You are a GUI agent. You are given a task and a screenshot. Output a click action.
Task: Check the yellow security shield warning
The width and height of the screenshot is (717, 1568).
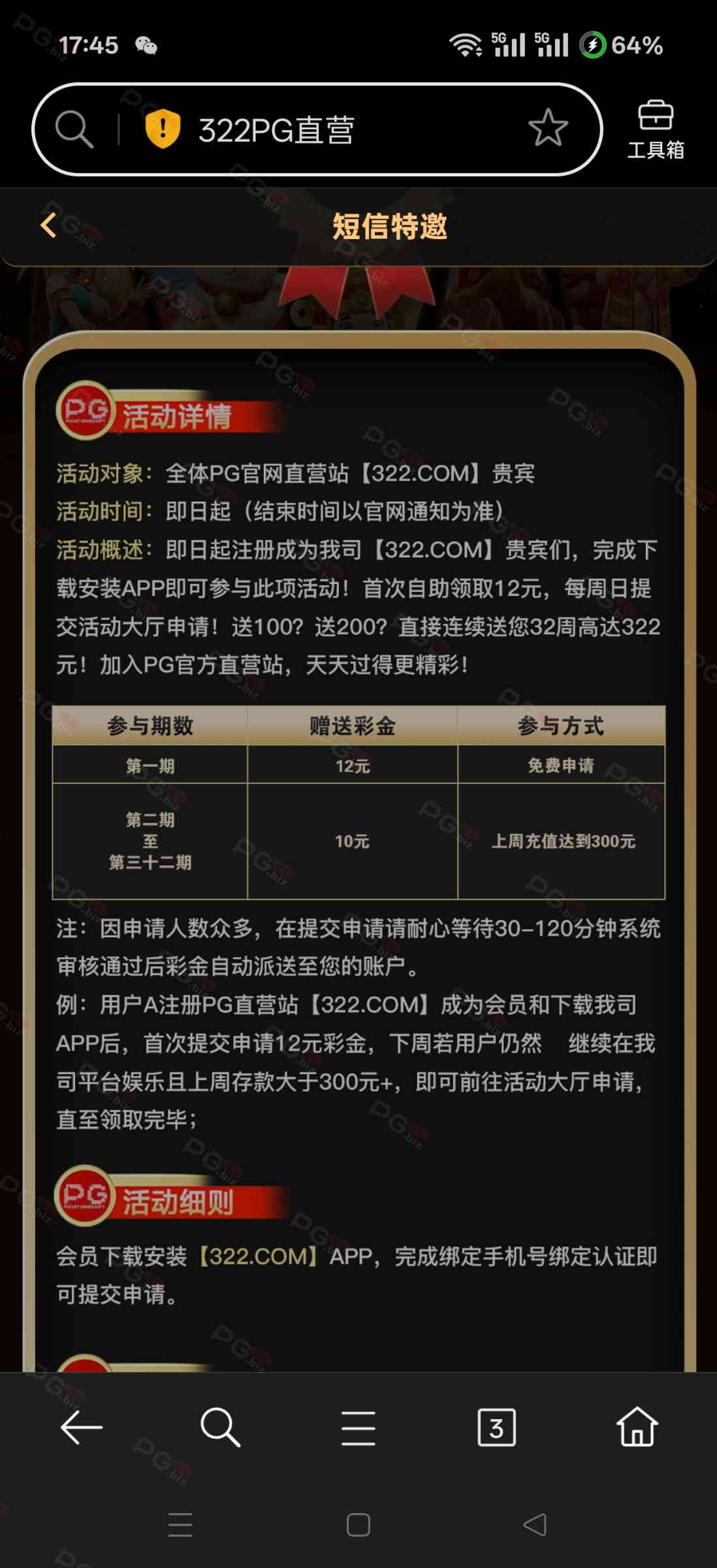[x=163, y=129]
